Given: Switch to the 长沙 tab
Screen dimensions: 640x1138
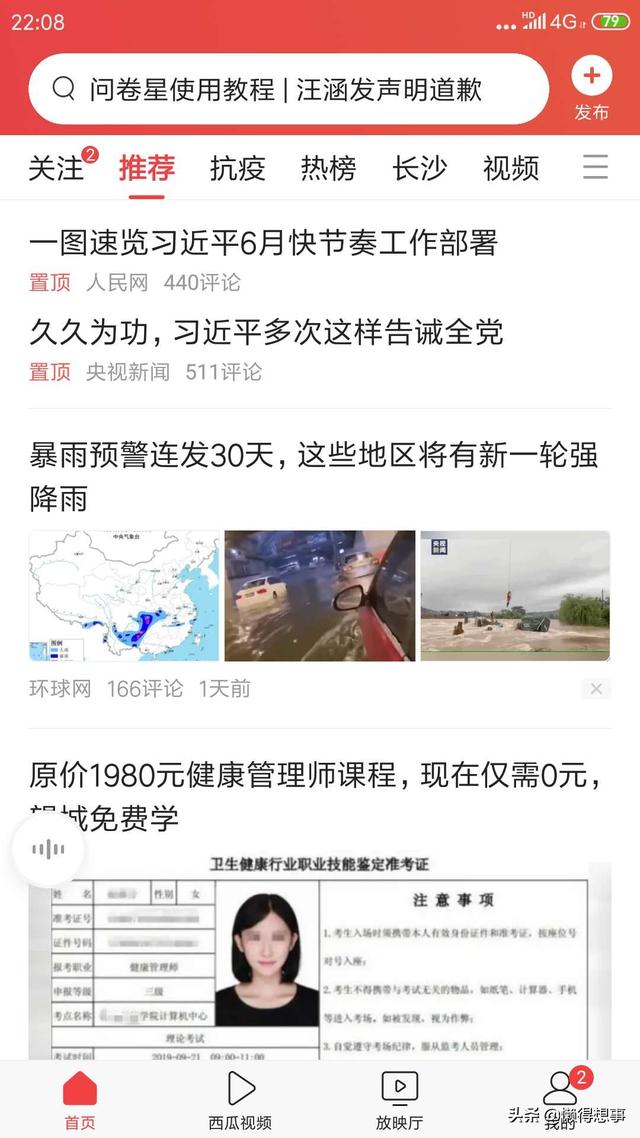Looking at the screenshot, I should [x=419, y=168].
